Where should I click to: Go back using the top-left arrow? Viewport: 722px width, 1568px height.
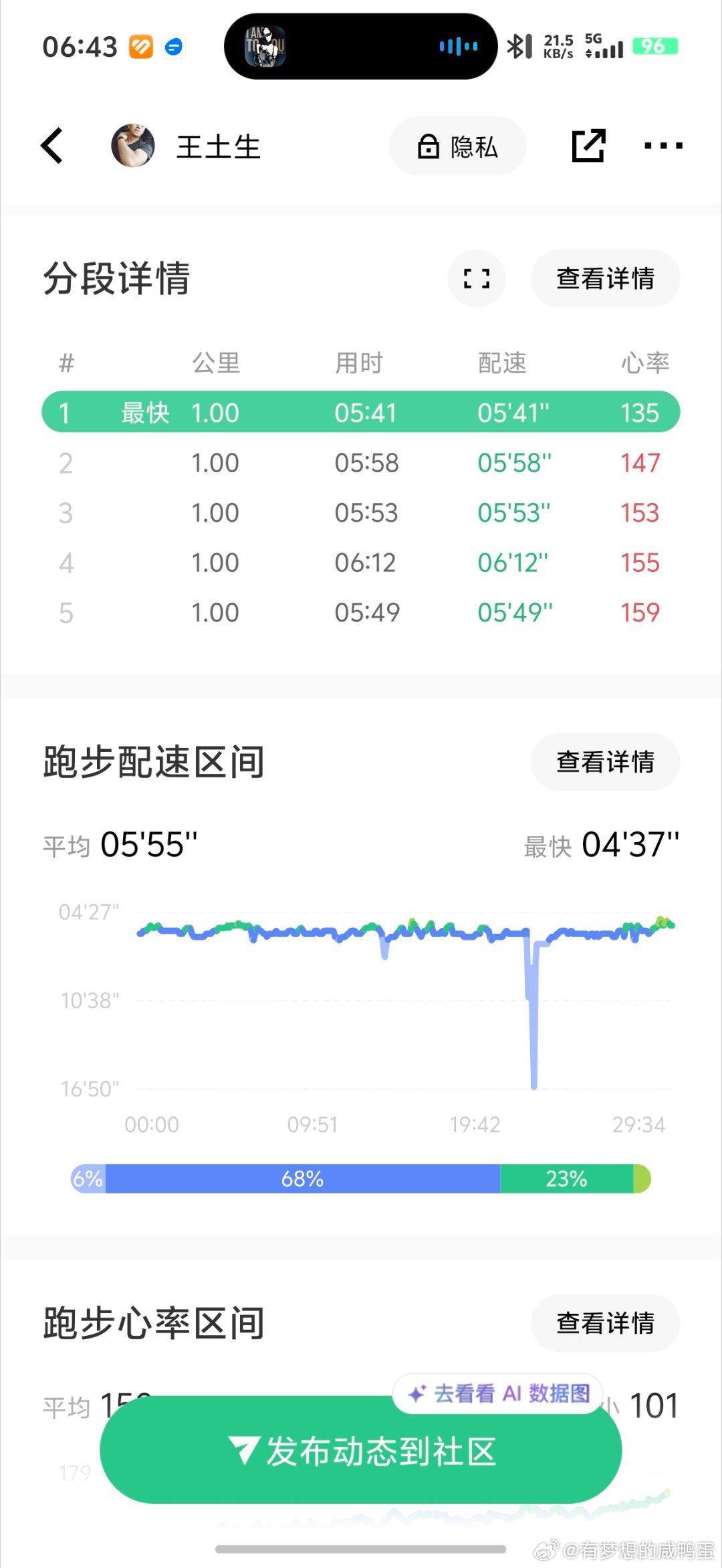click(x=52, y=146)
